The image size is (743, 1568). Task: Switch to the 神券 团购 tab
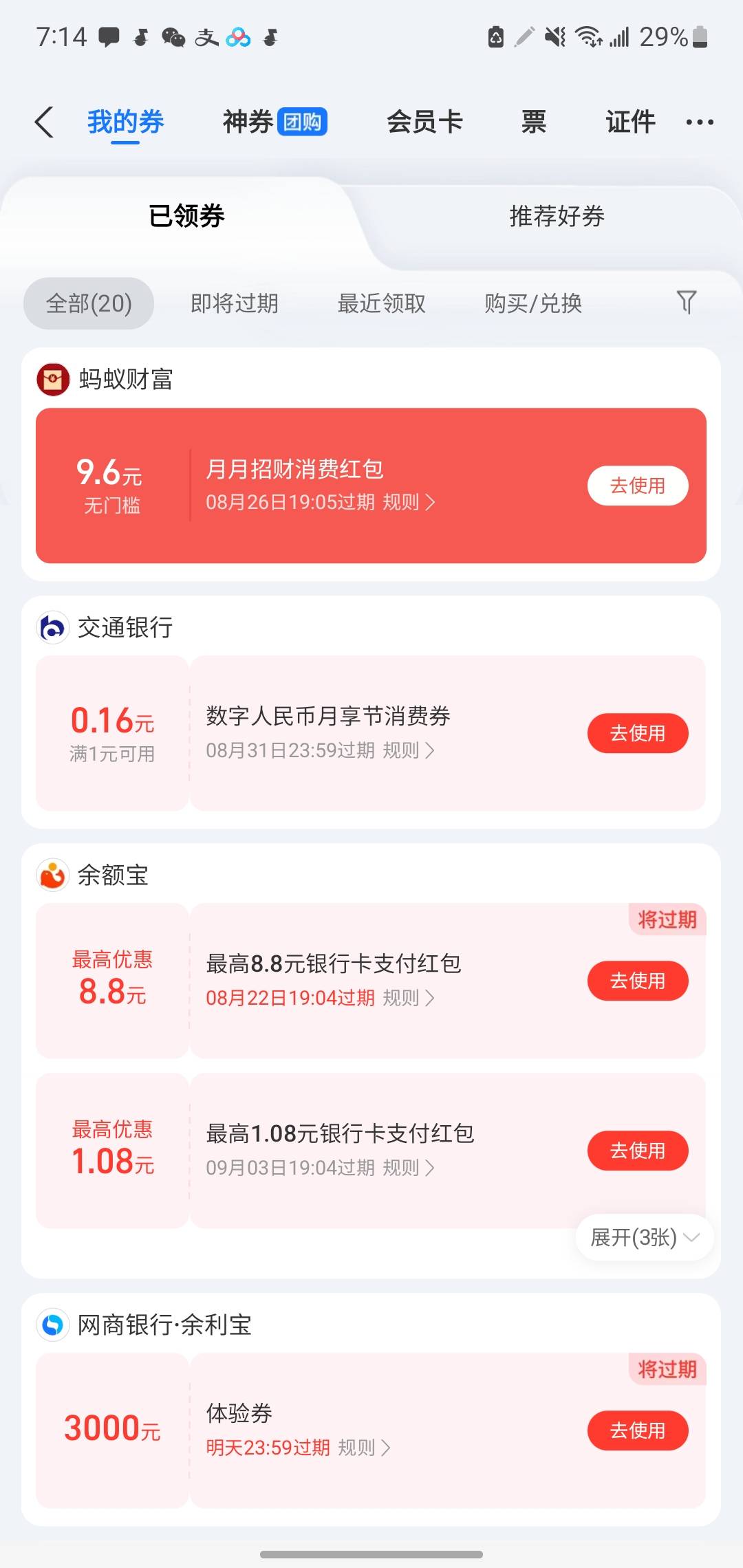[x=274, y=122]
